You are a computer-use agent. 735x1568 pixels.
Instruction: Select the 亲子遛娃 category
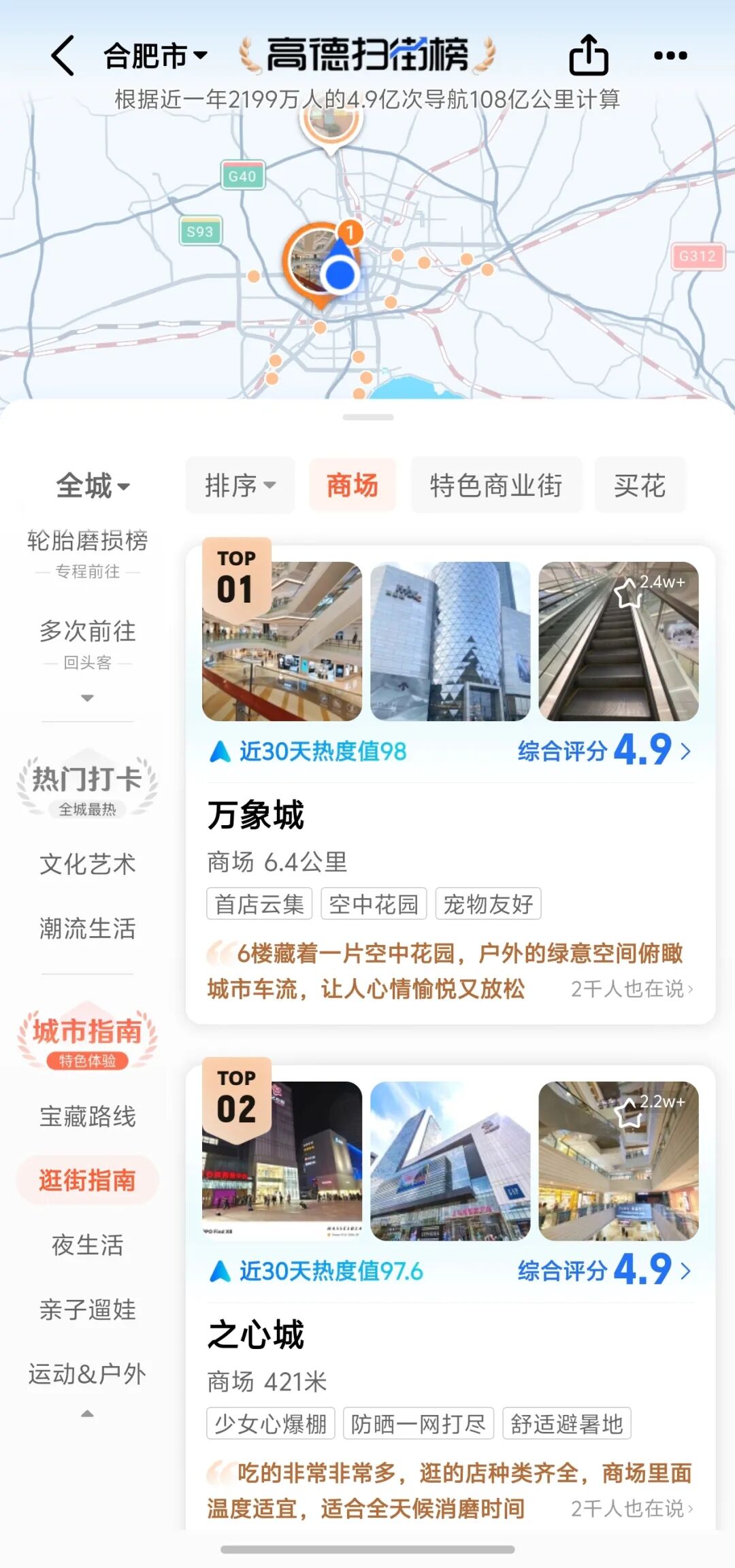88,1310
